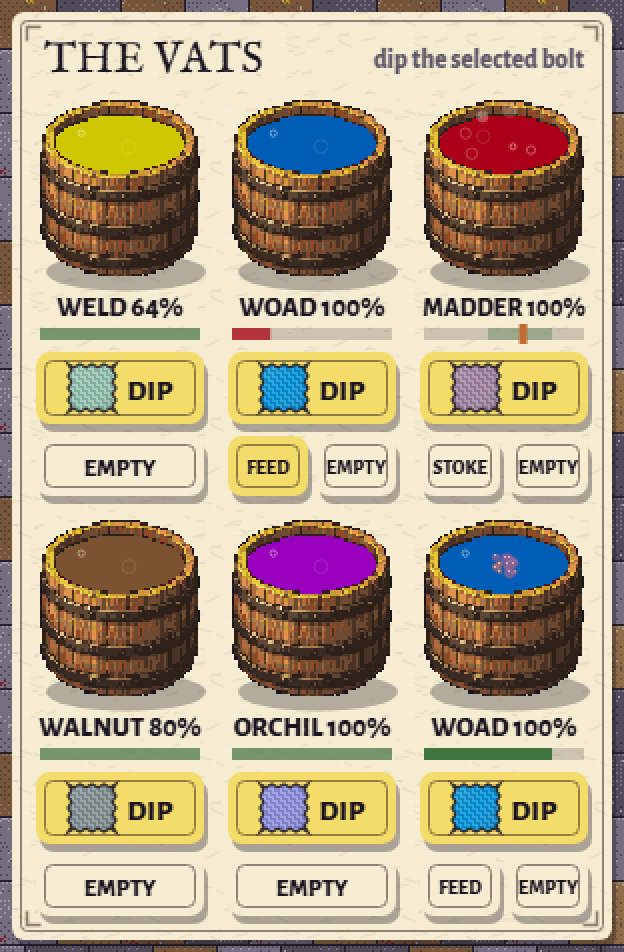Empty the Orchil vat
Viewport: 624px width, 952px height.
tap(312, 886)
